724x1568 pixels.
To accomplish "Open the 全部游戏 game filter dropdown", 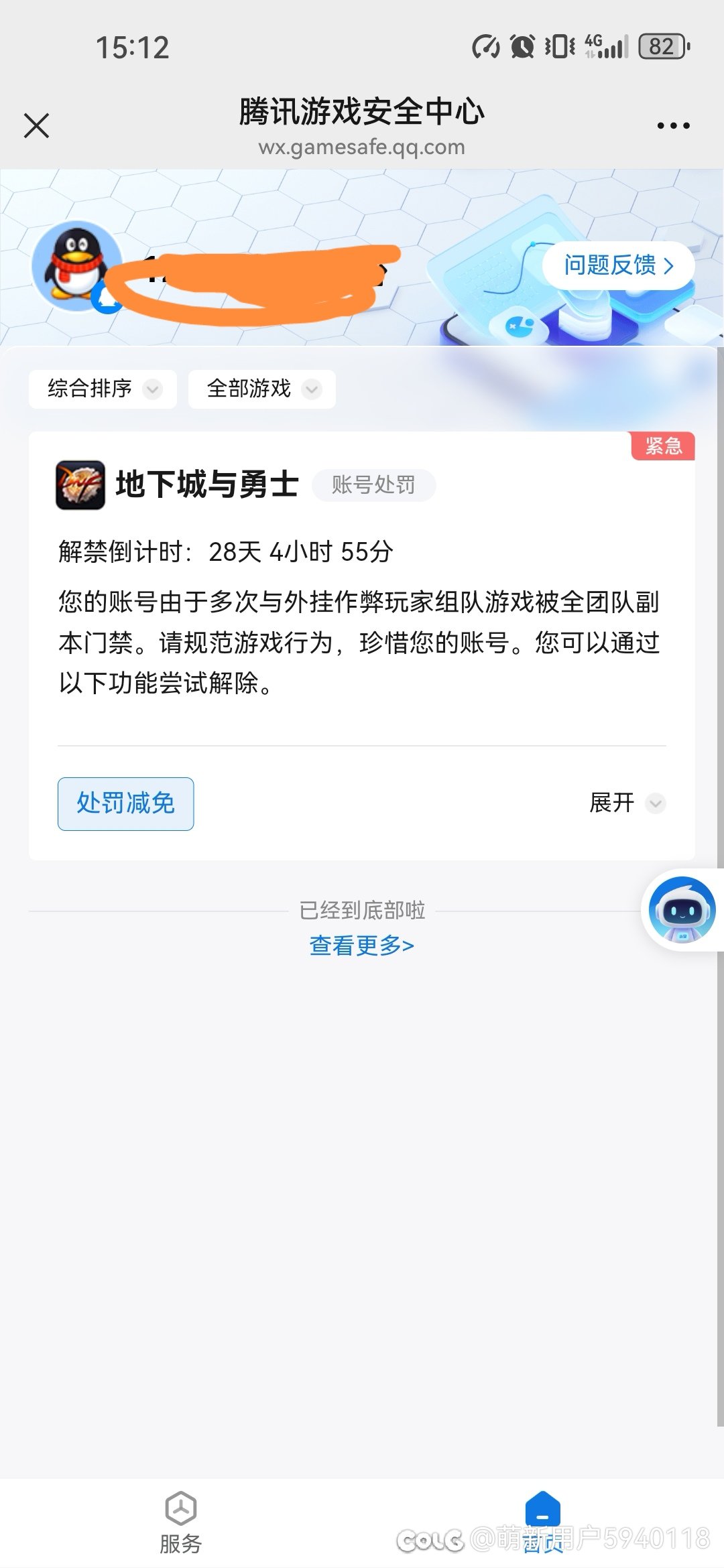I will (x=261, y=389).
